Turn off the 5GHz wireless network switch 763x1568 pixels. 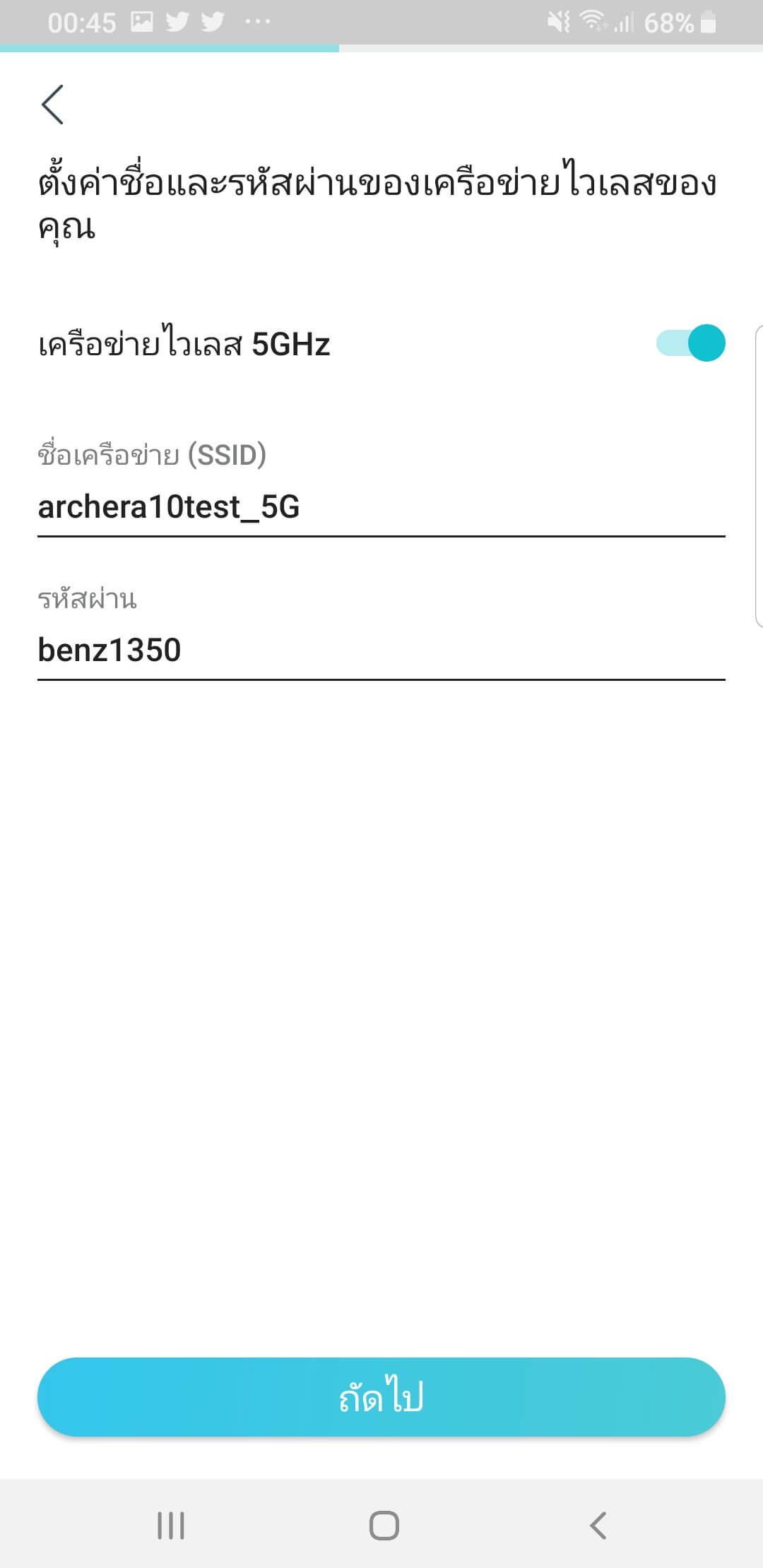pyautogui.click(x=690, y=343)
